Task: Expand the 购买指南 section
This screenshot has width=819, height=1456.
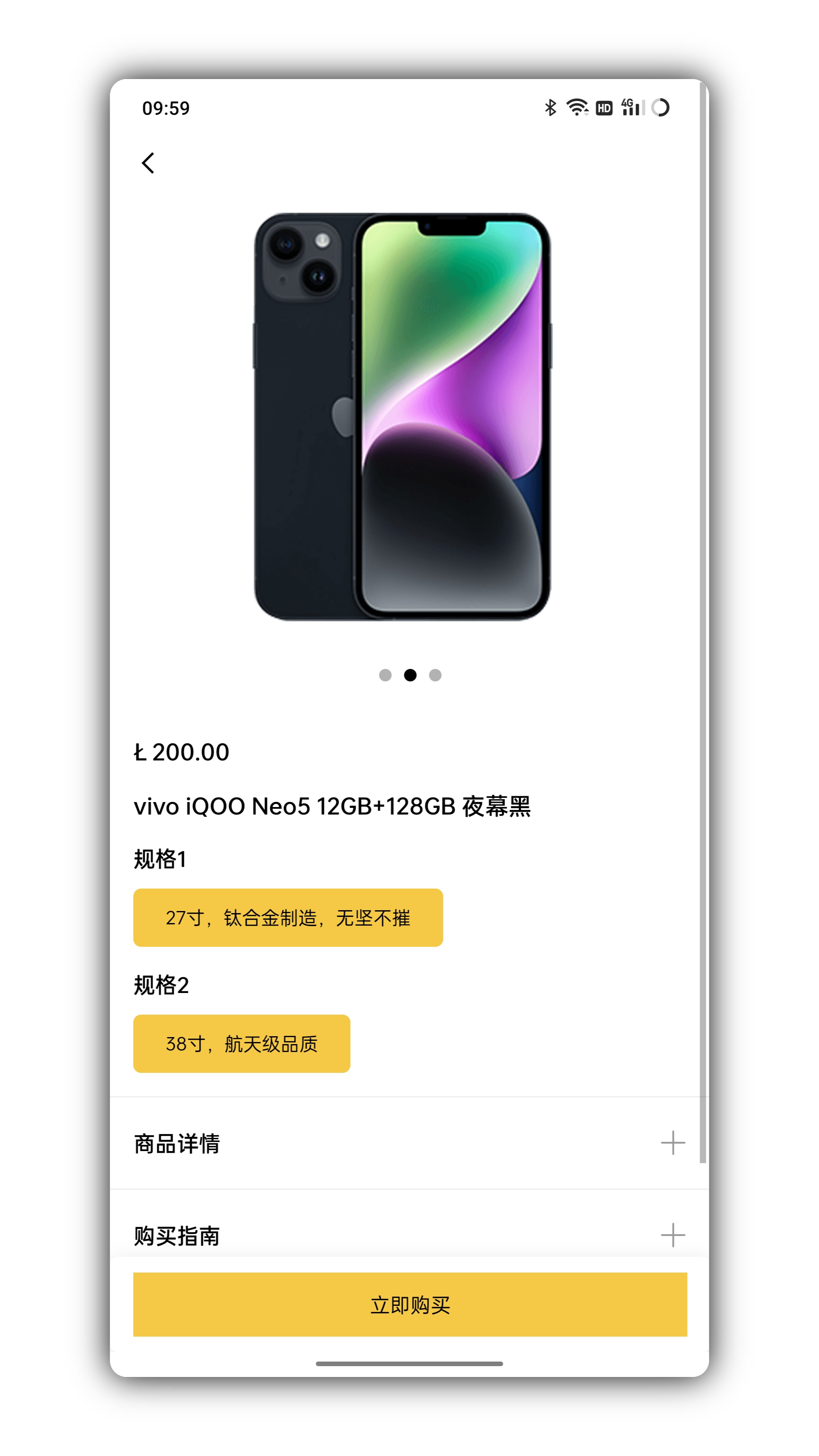Action: coord(672,1235)
